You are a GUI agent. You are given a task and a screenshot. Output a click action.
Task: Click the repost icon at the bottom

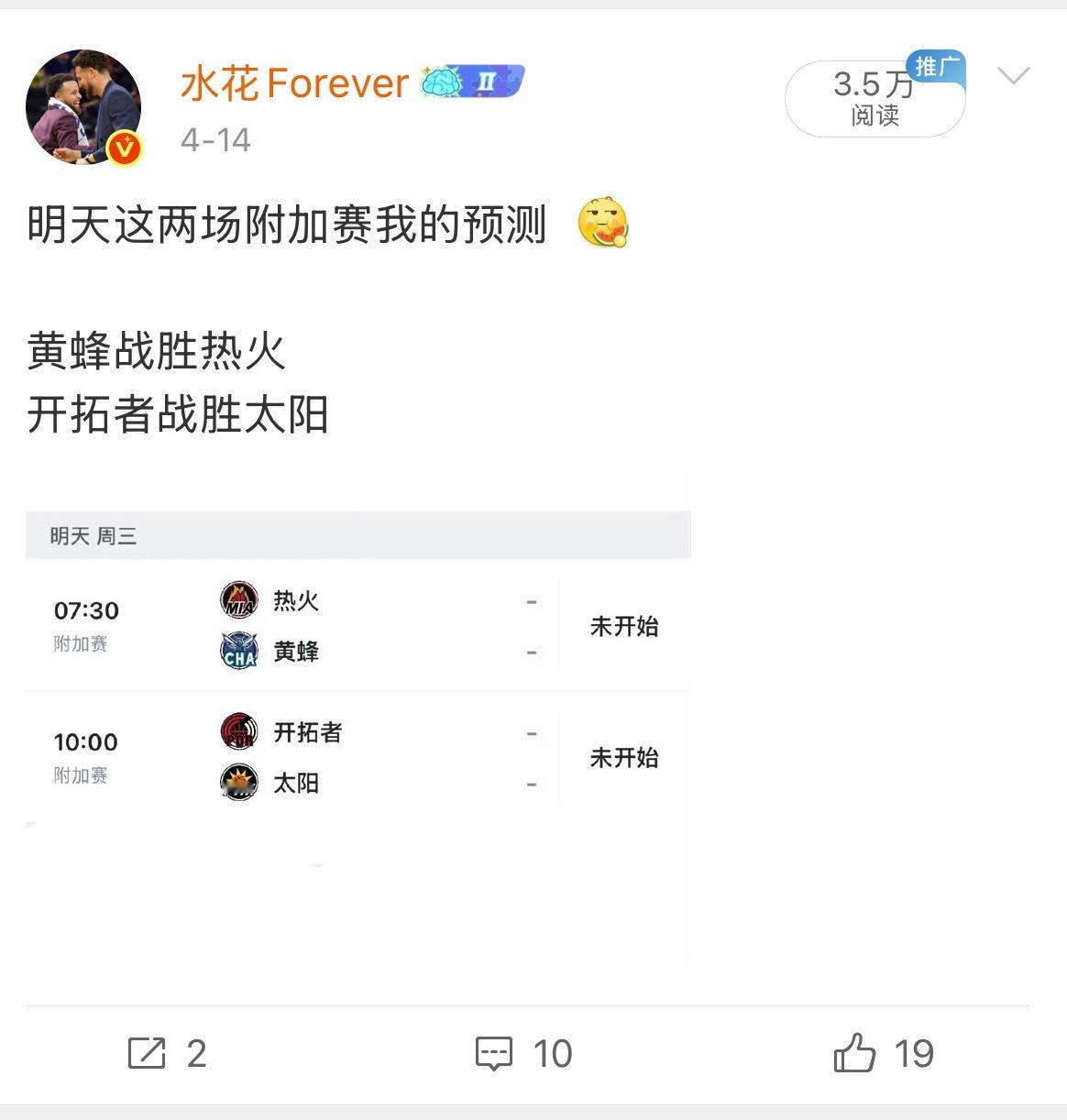(148, 1054)
